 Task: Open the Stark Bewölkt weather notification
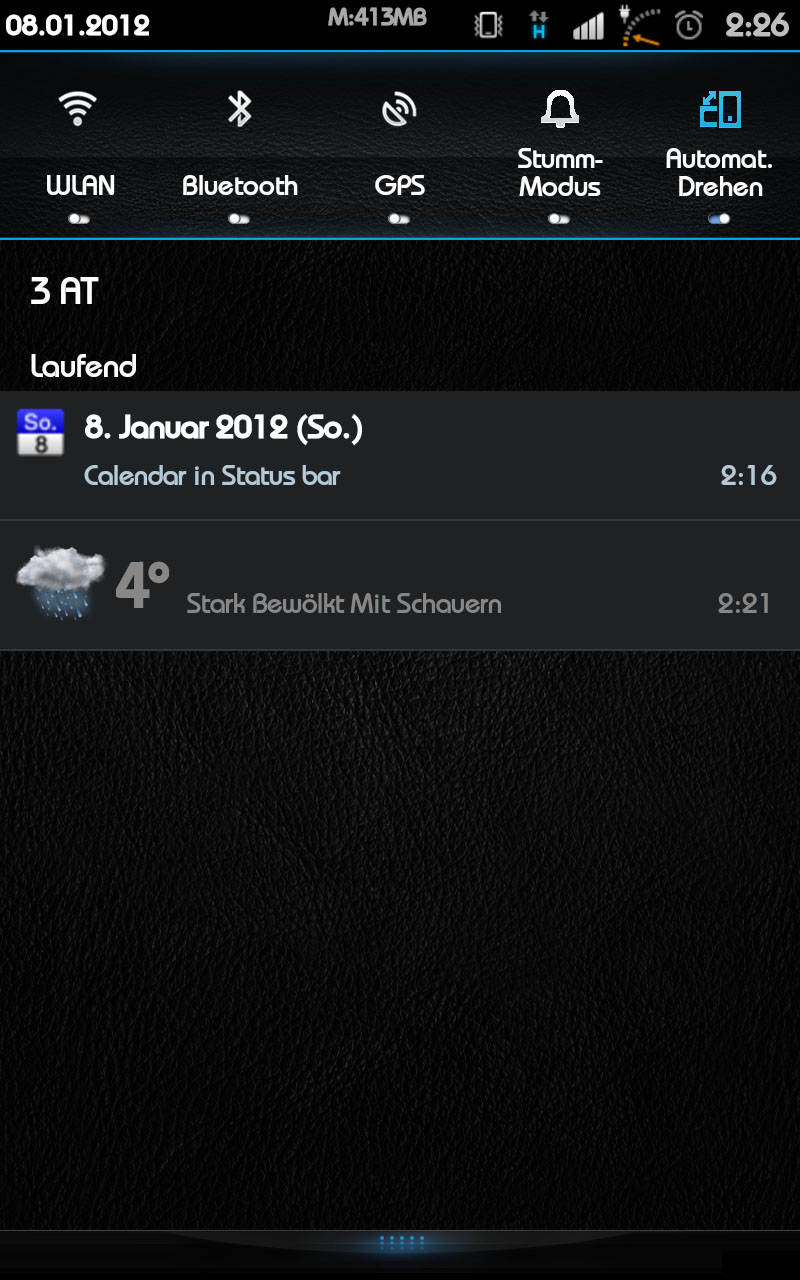tap(400, 586)
